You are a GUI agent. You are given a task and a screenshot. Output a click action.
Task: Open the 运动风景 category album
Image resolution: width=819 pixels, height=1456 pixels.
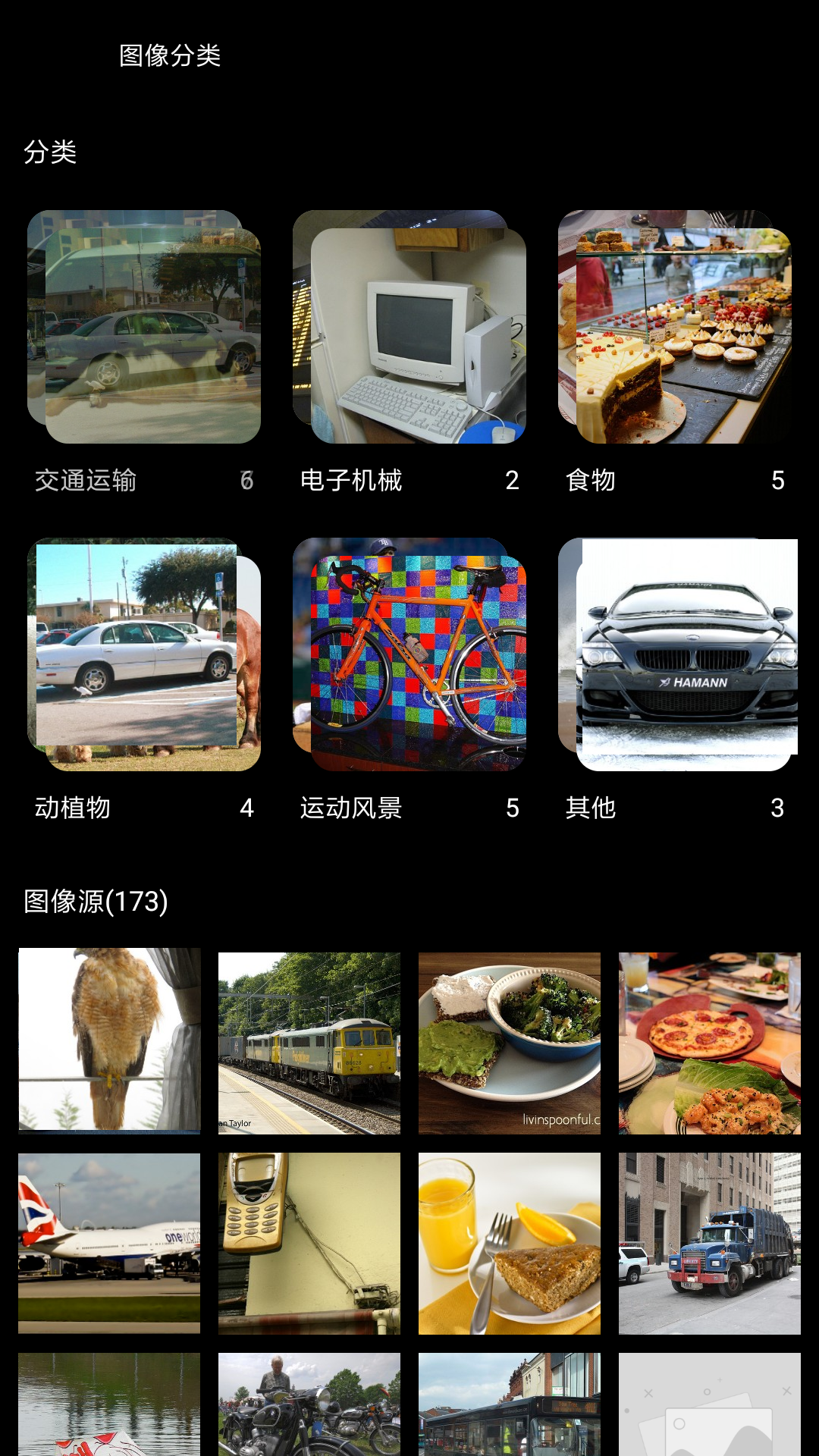409,655
